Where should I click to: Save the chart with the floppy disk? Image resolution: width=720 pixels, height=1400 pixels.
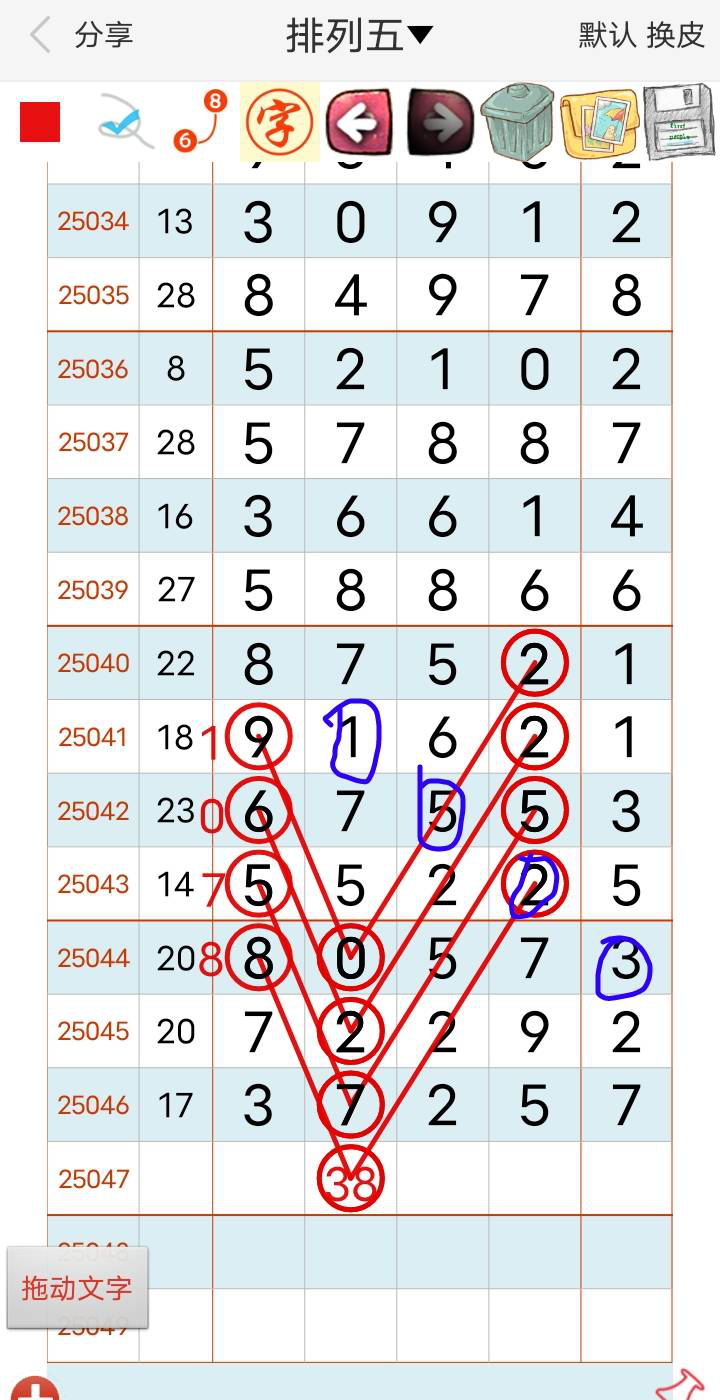tap(678, 122)
